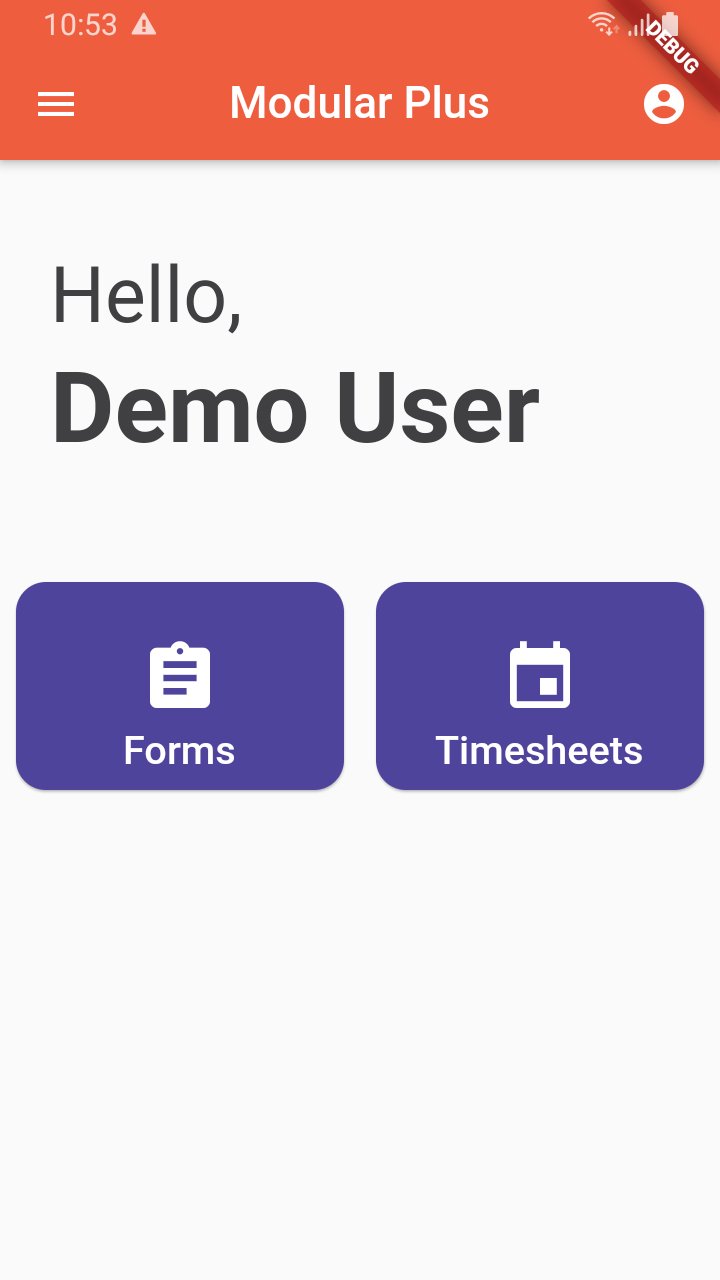The height and width of the screenshot is (1280, 720).
Task: Click the Demo User greeting text
Action: point(297,404)
